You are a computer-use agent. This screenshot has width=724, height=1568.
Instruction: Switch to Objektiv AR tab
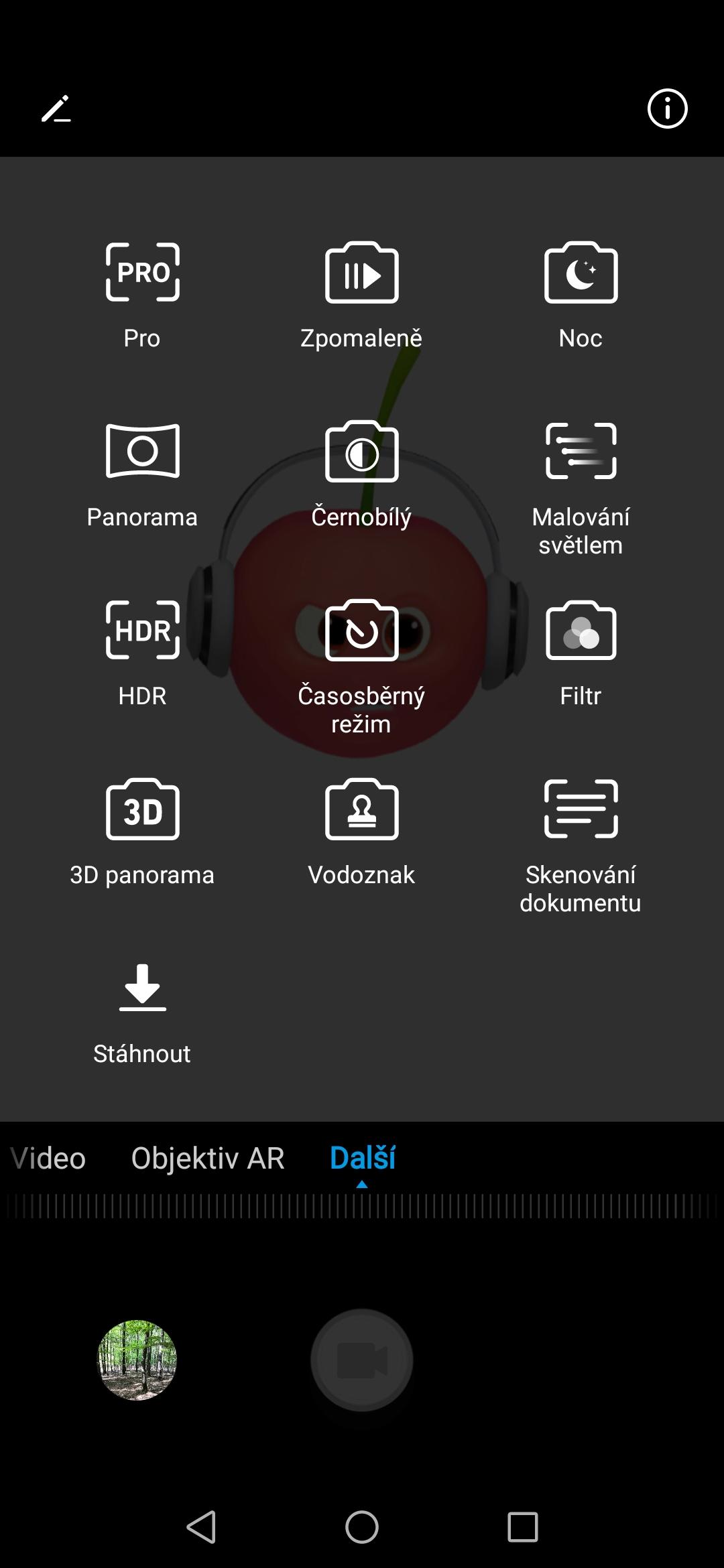pyautogui.click(x=208, y=1158)
